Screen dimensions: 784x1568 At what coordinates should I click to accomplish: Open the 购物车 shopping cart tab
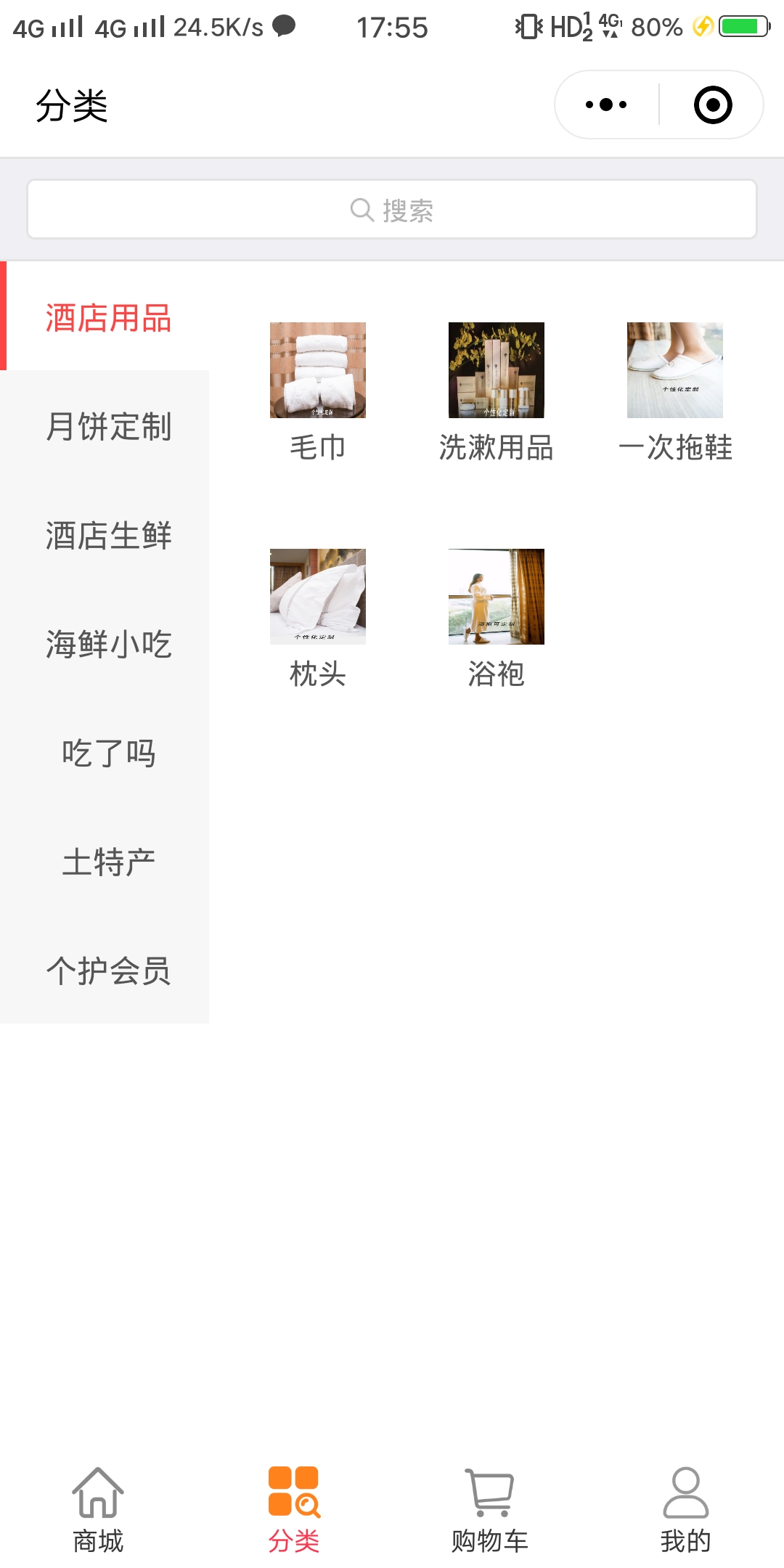pyautogui.click(x=490, y=1508)
